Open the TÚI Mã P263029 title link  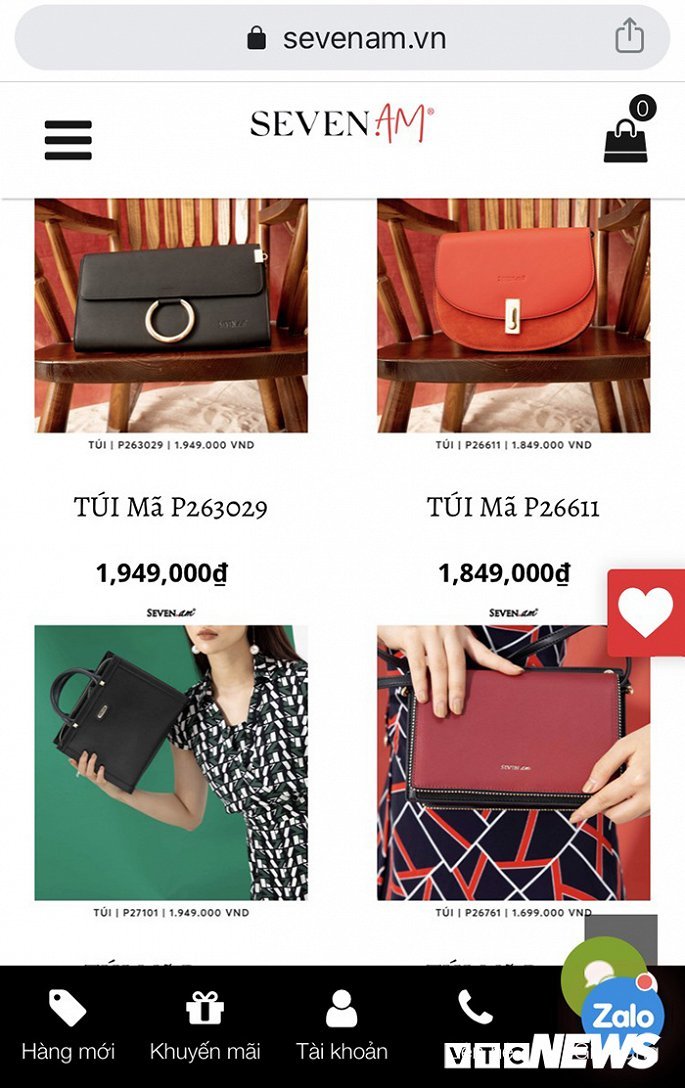tap(171, 507)
